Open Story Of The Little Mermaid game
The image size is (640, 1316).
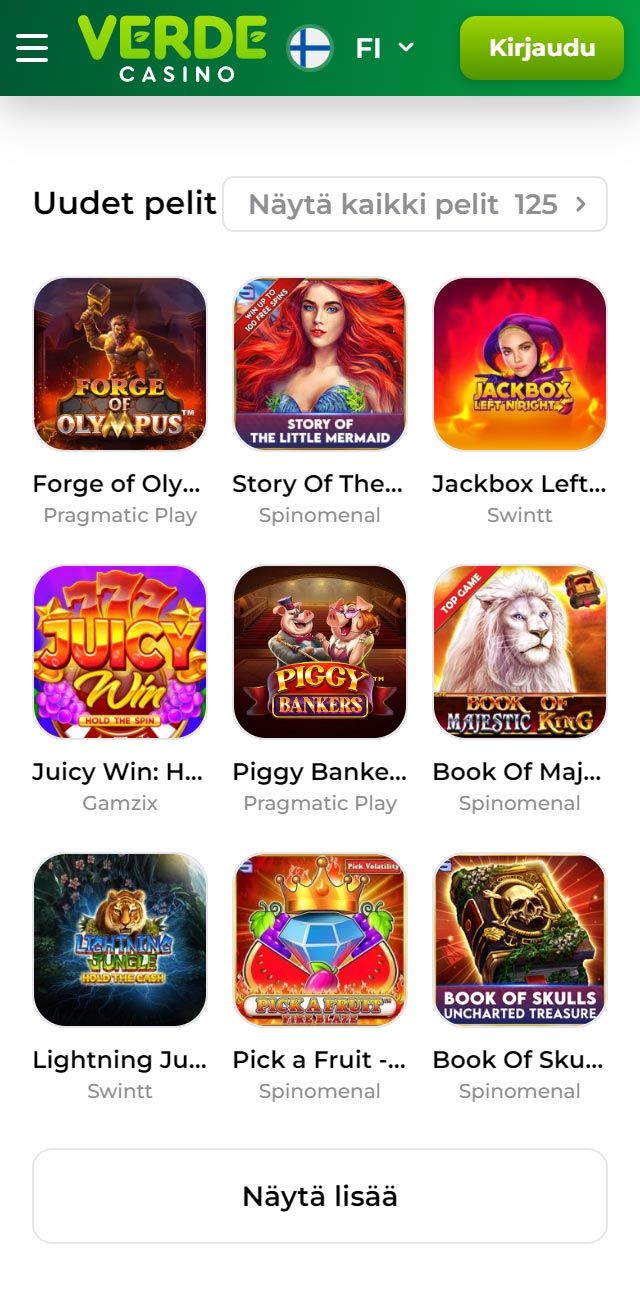pyautogui.click(x=320, y=364)
